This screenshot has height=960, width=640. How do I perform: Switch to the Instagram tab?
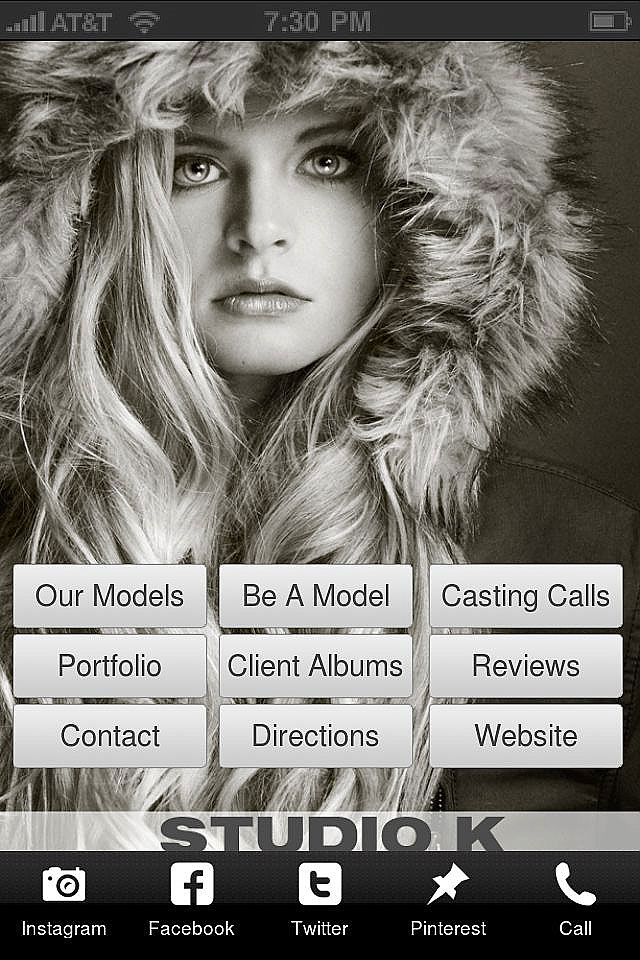pos(64,902)
